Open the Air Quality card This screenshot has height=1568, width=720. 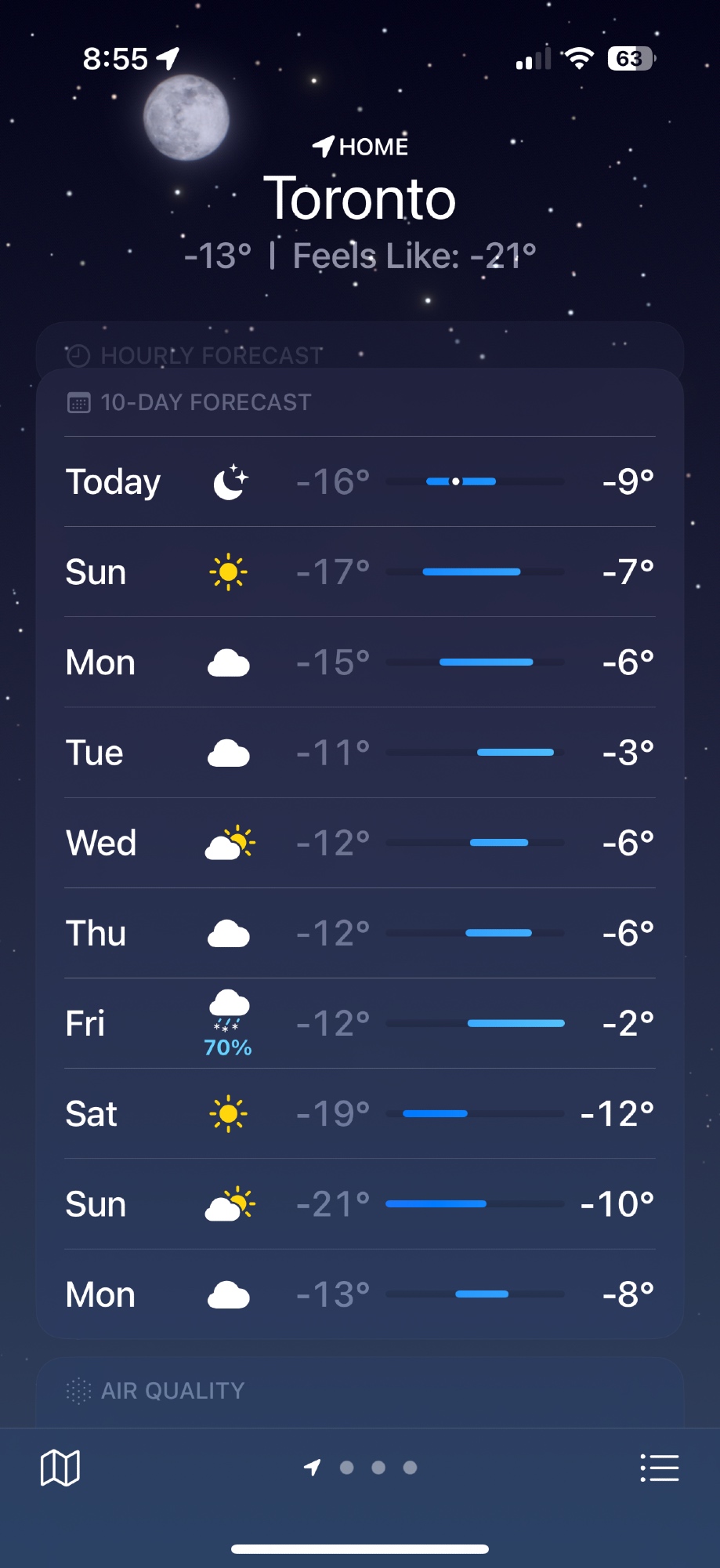(x=360, y=1392)
